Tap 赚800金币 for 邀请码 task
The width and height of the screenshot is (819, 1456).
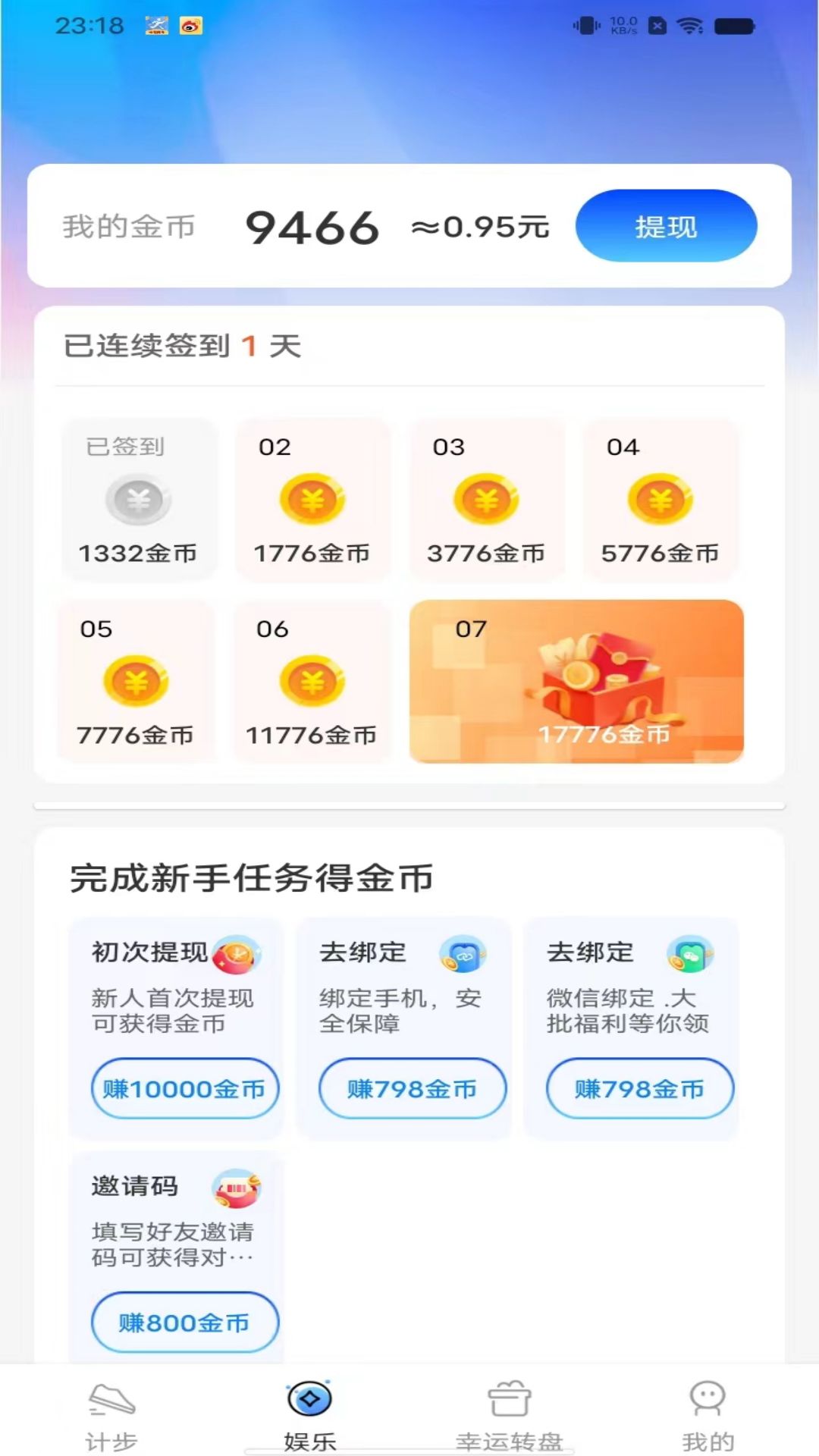tap(185, 1322)
